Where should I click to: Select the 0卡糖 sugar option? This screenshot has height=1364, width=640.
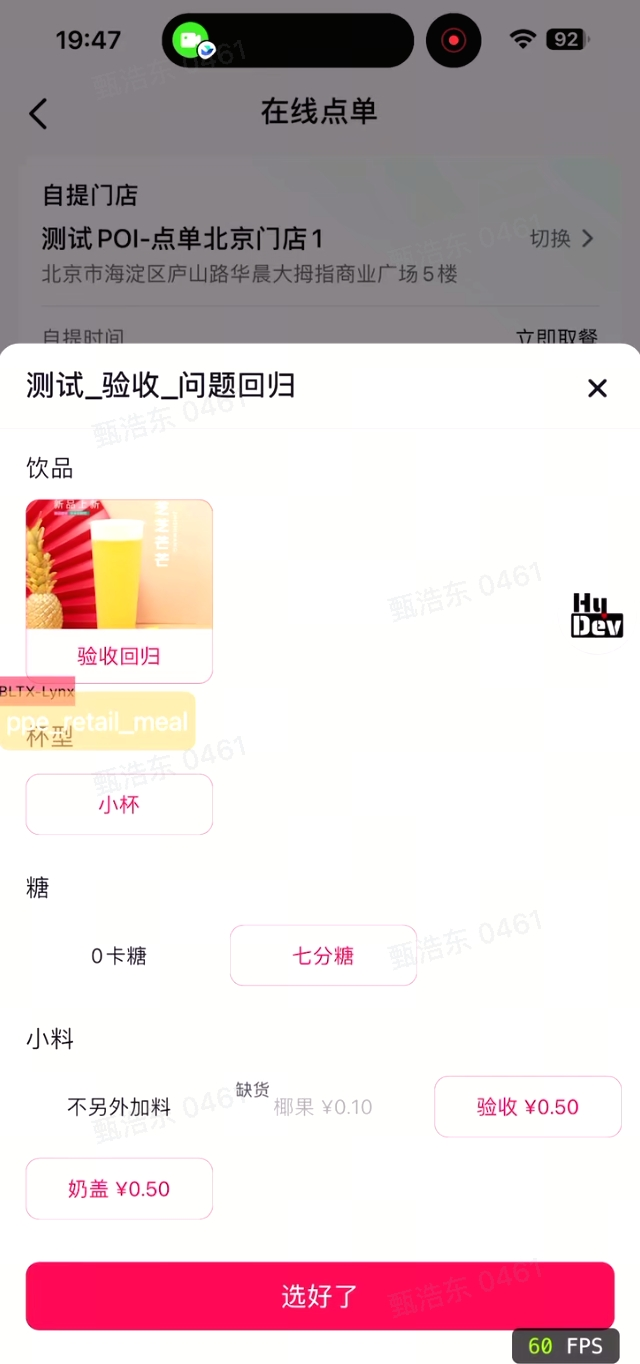click(119, 956)
